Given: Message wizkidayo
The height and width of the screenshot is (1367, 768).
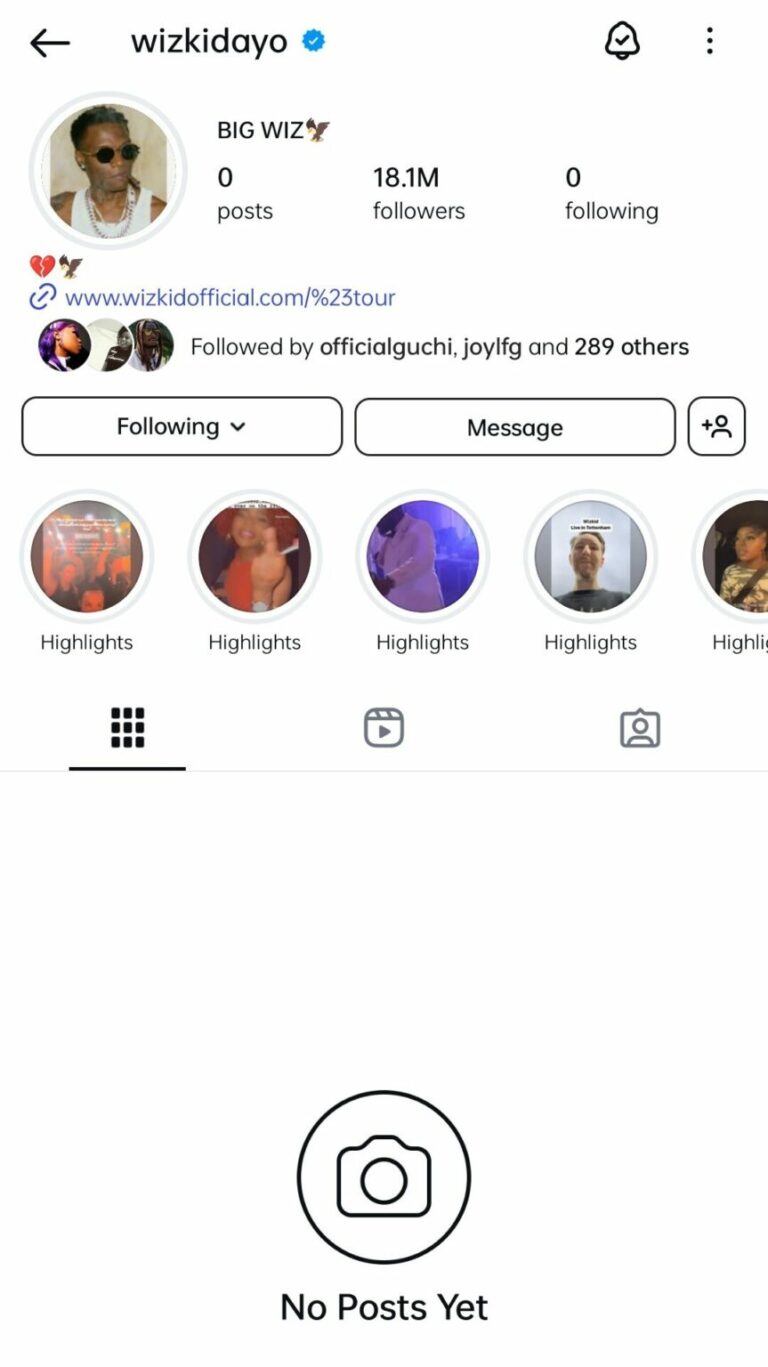Looking at the screenshot, I should point(515,428).
